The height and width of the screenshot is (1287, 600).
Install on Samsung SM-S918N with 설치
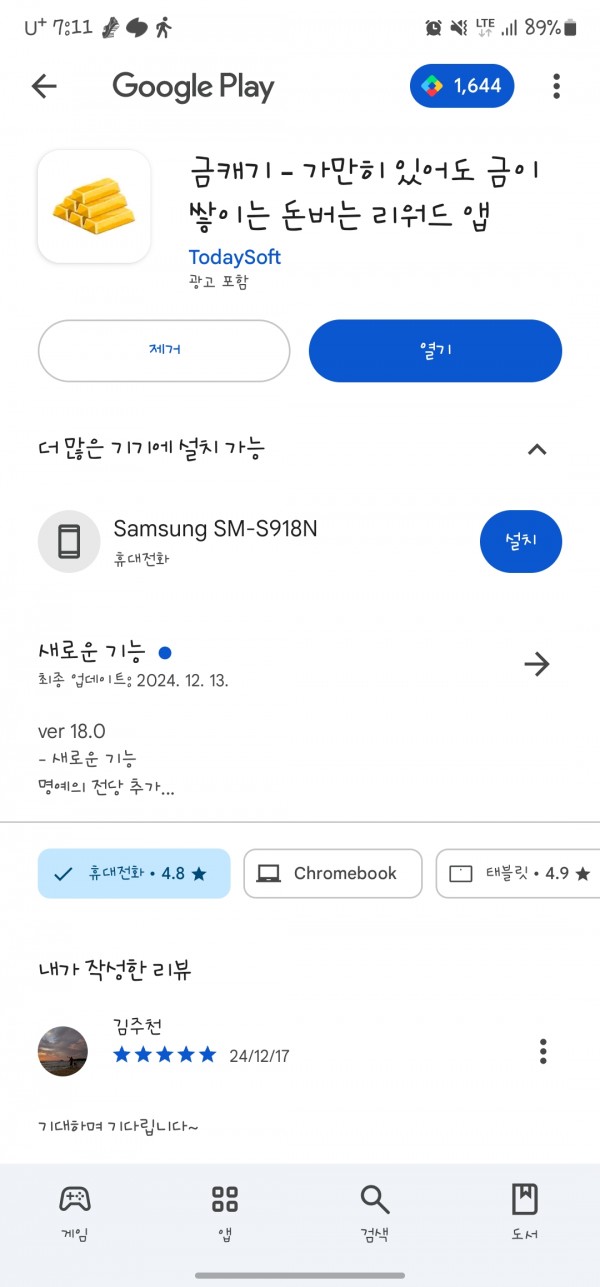[x=521, y=541]
